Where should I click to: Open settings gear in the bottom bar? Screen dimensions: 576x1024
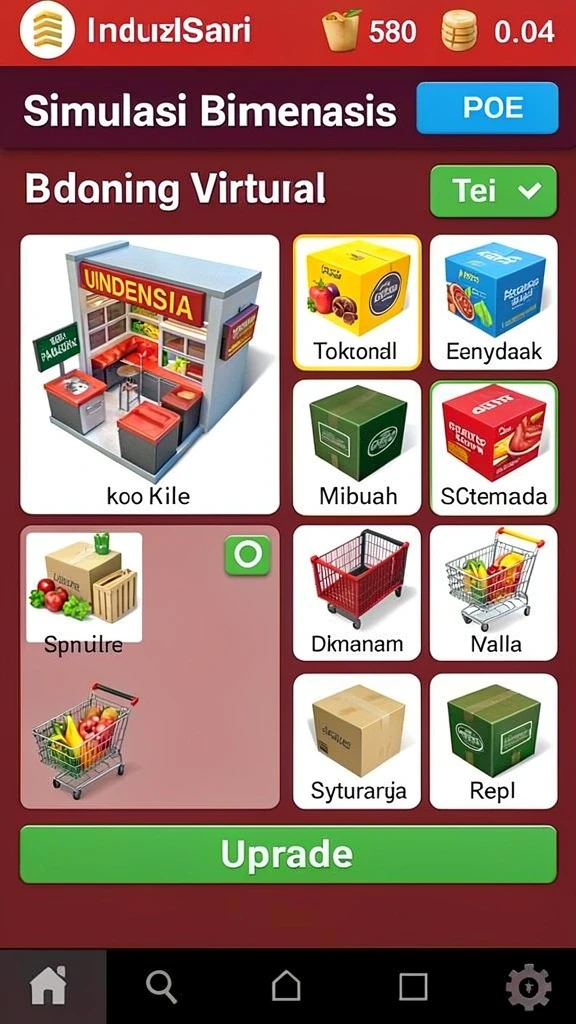528,986
